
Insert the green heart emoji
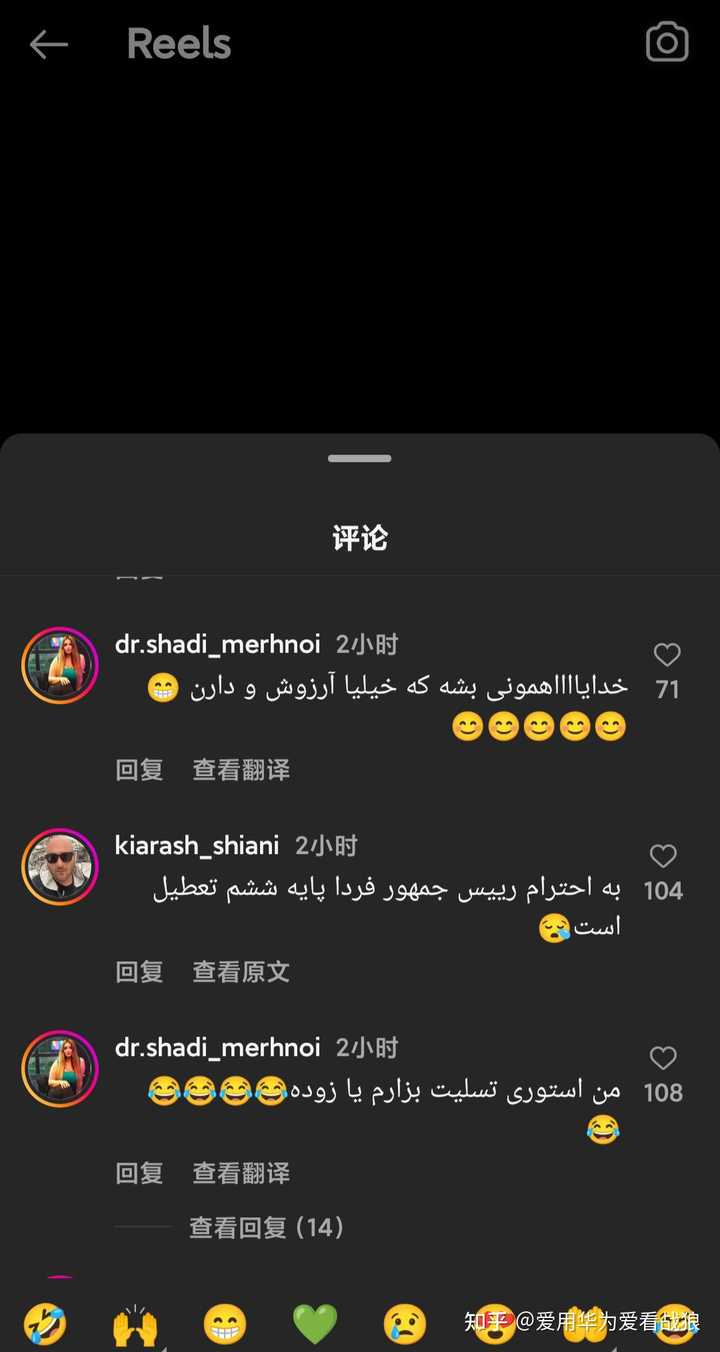[x=315, y=1324]
